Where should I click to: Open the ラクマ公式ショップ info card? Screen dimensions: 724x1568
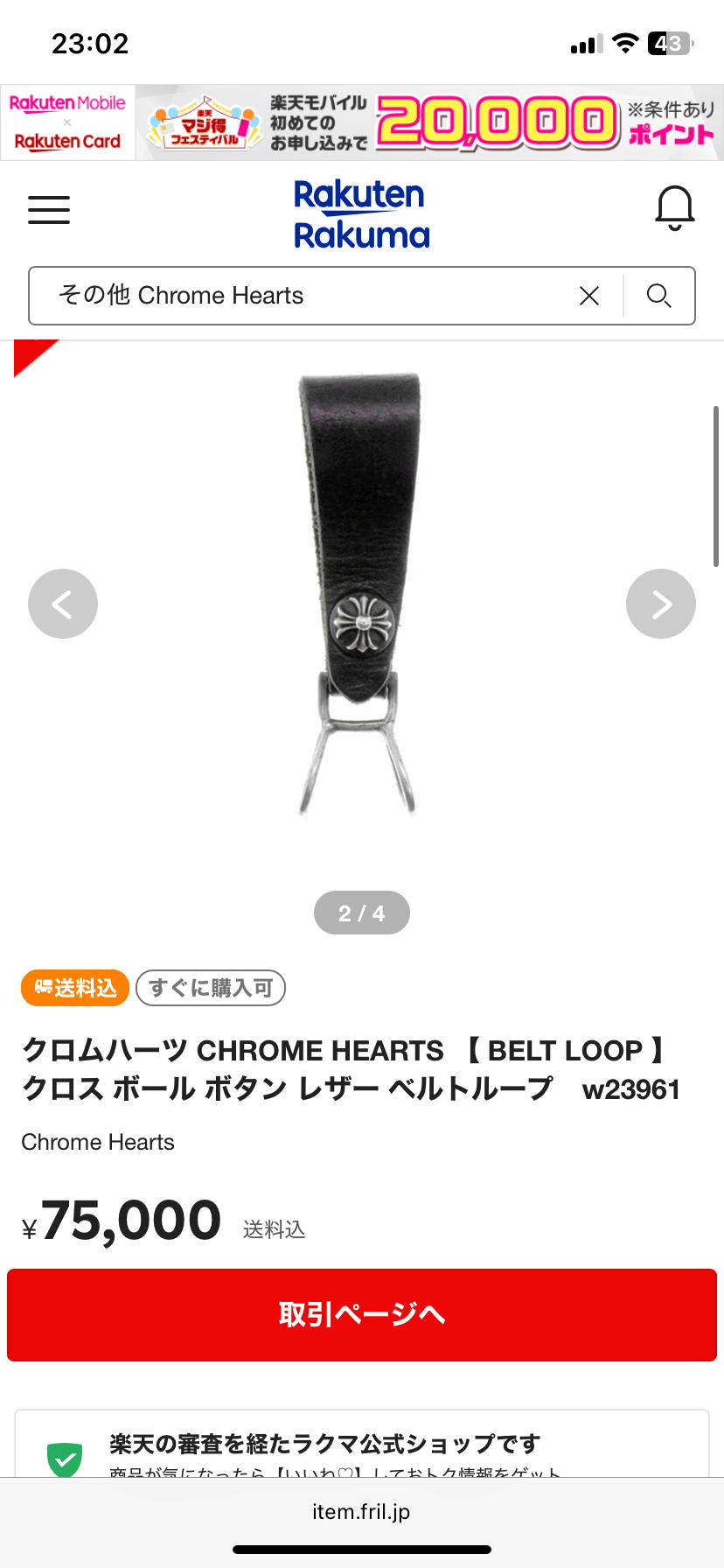pos(362,1445)
